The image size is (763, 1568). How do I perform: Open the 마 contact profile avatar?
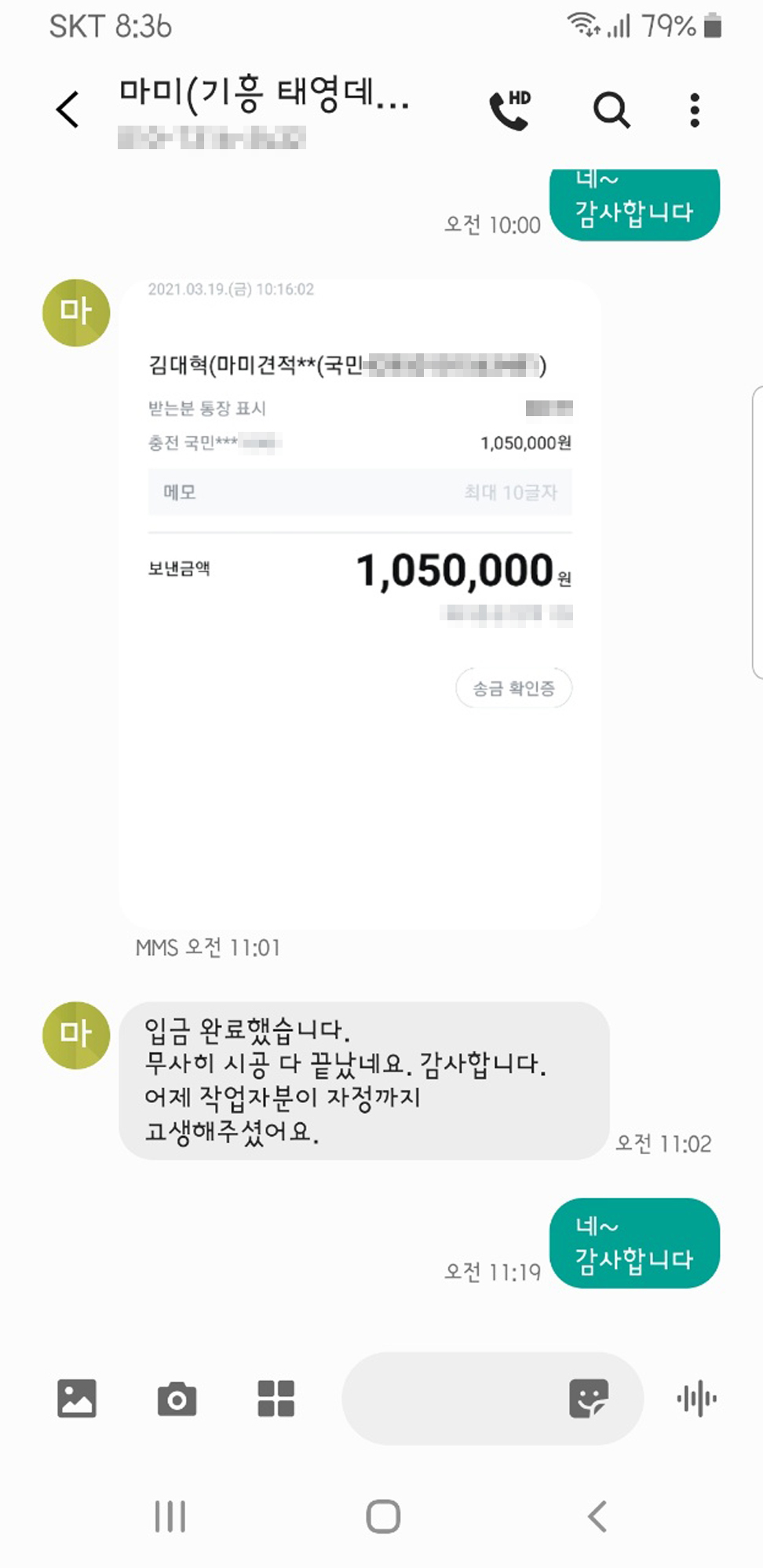tap(75, 312)
